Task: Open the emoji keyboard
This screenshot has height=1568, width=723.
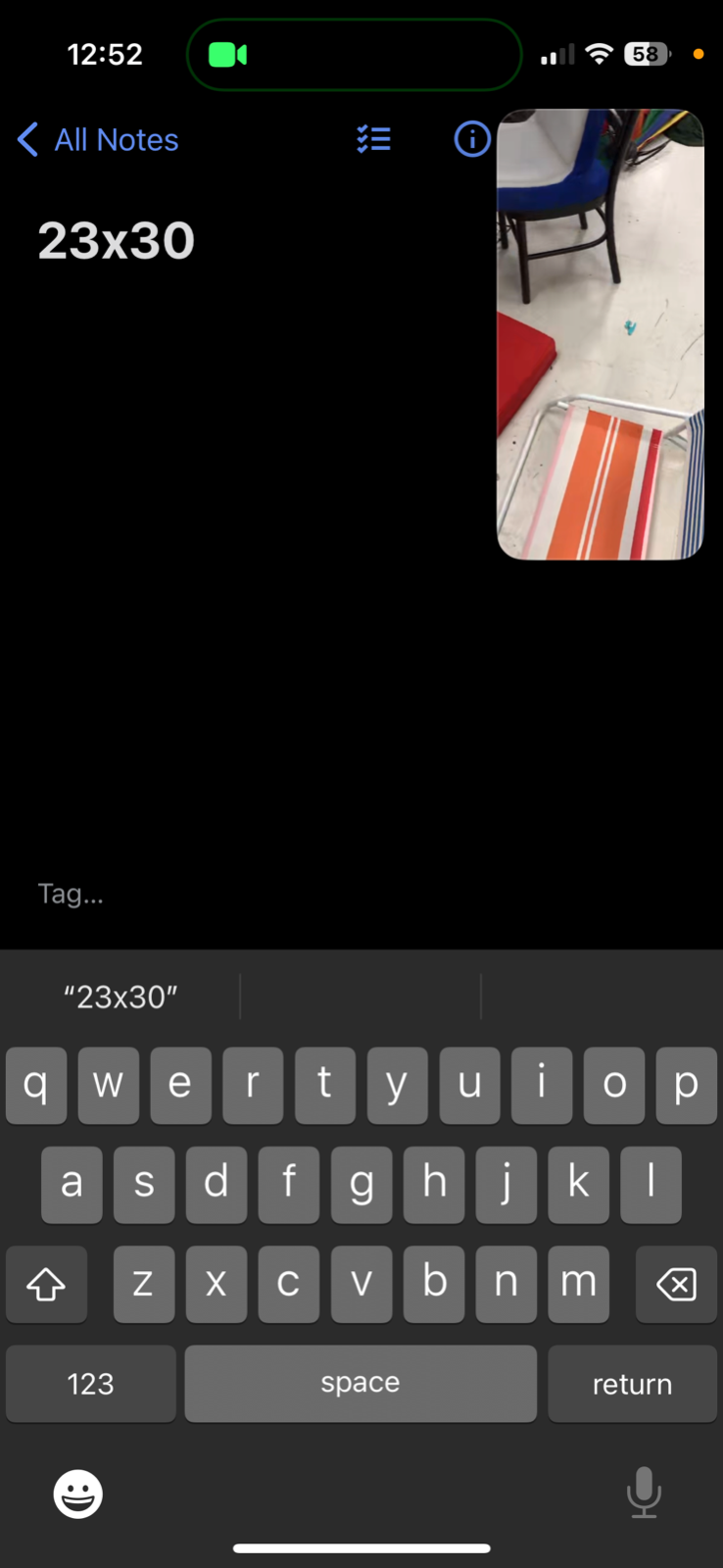Action: pyautogui.click(x=77, y=1494)
